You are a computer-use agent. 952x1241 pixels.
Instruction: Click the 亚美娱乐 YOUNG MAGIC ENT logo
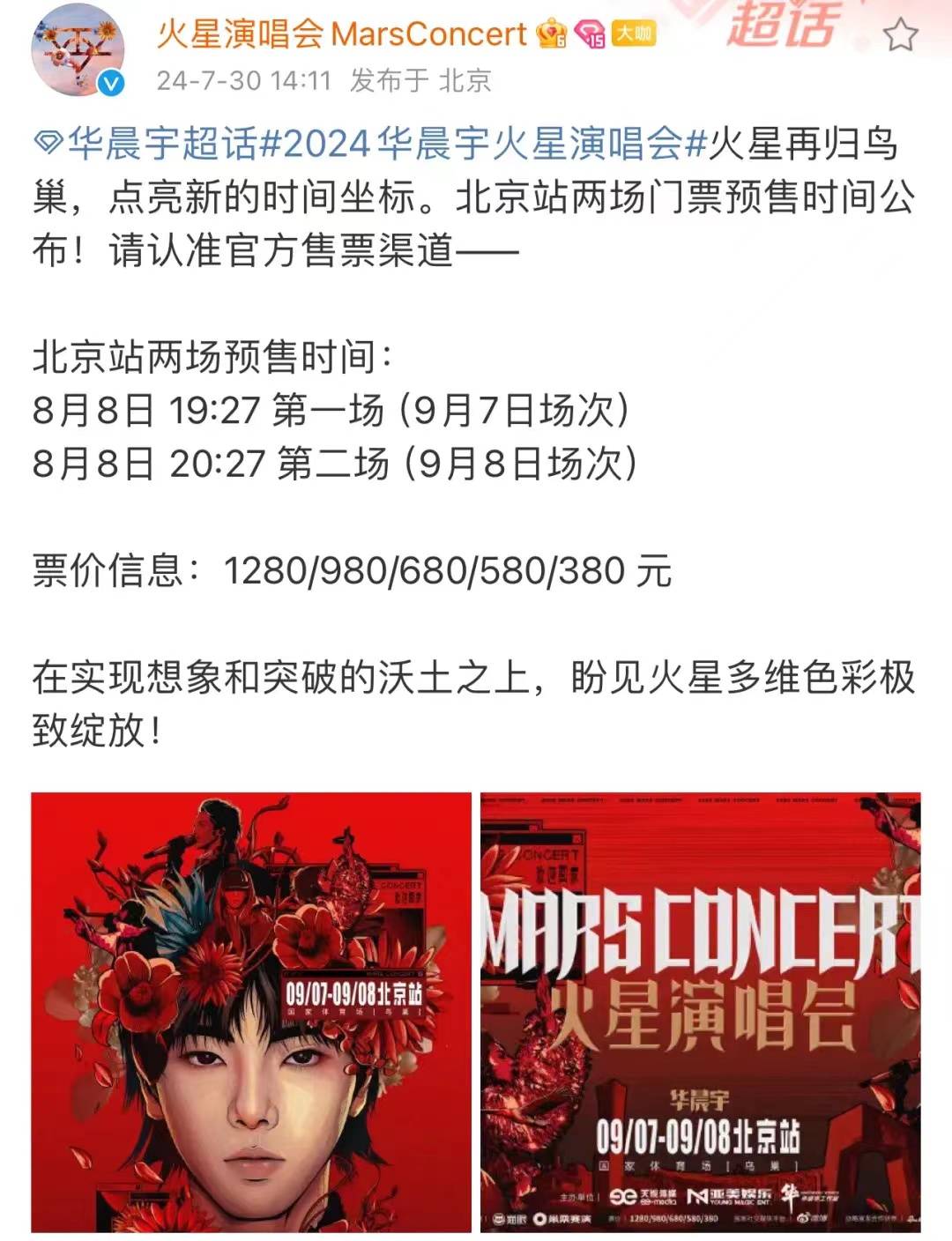click(732, 1195)
